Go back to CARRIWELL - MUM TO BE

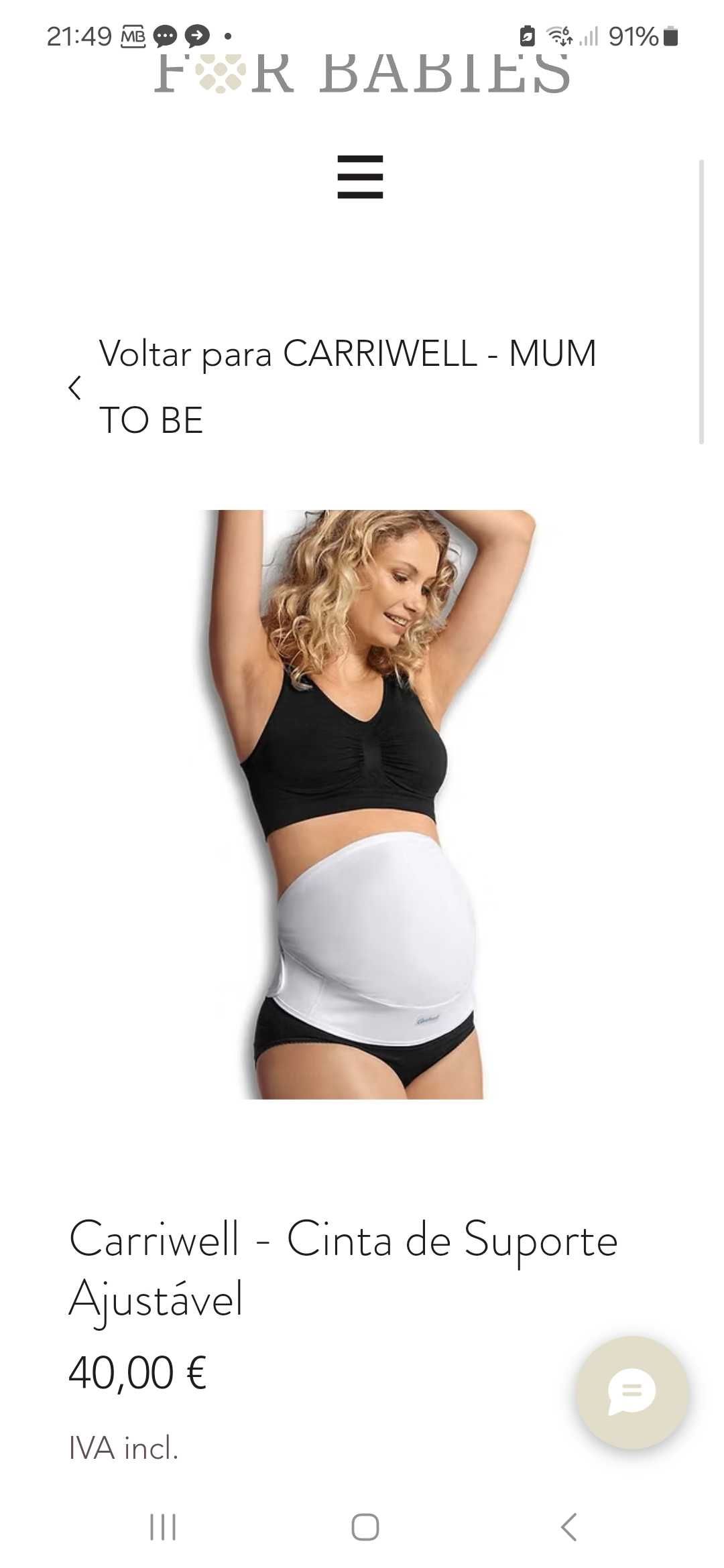347,387
